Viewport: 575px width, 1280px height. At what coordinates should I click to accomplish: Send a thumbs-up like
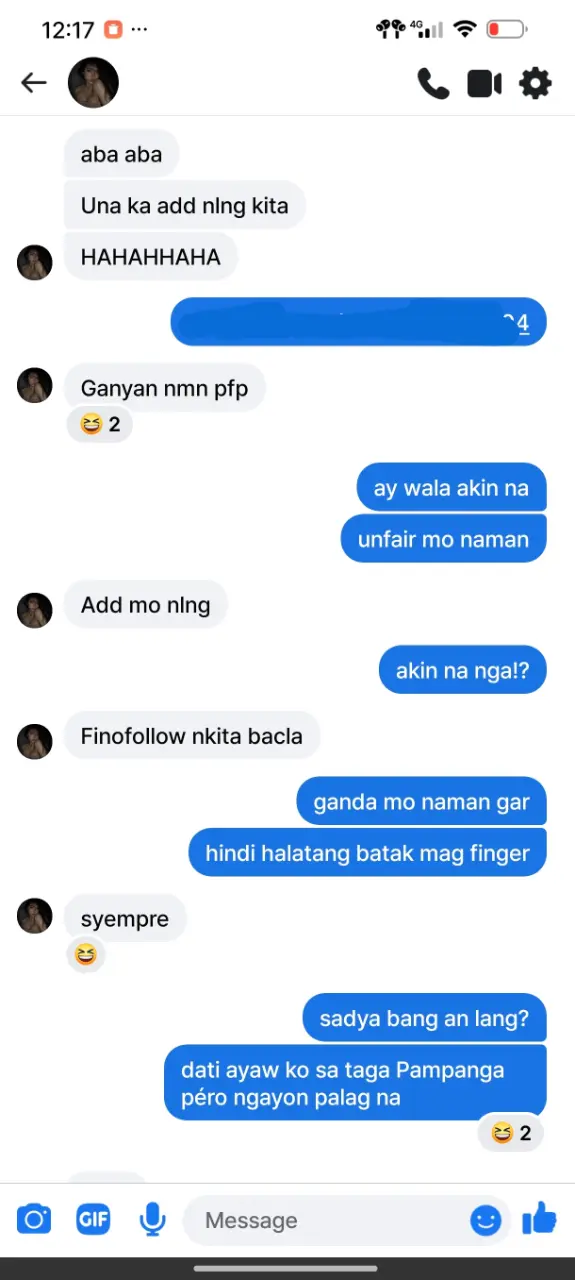(539, 1219)
